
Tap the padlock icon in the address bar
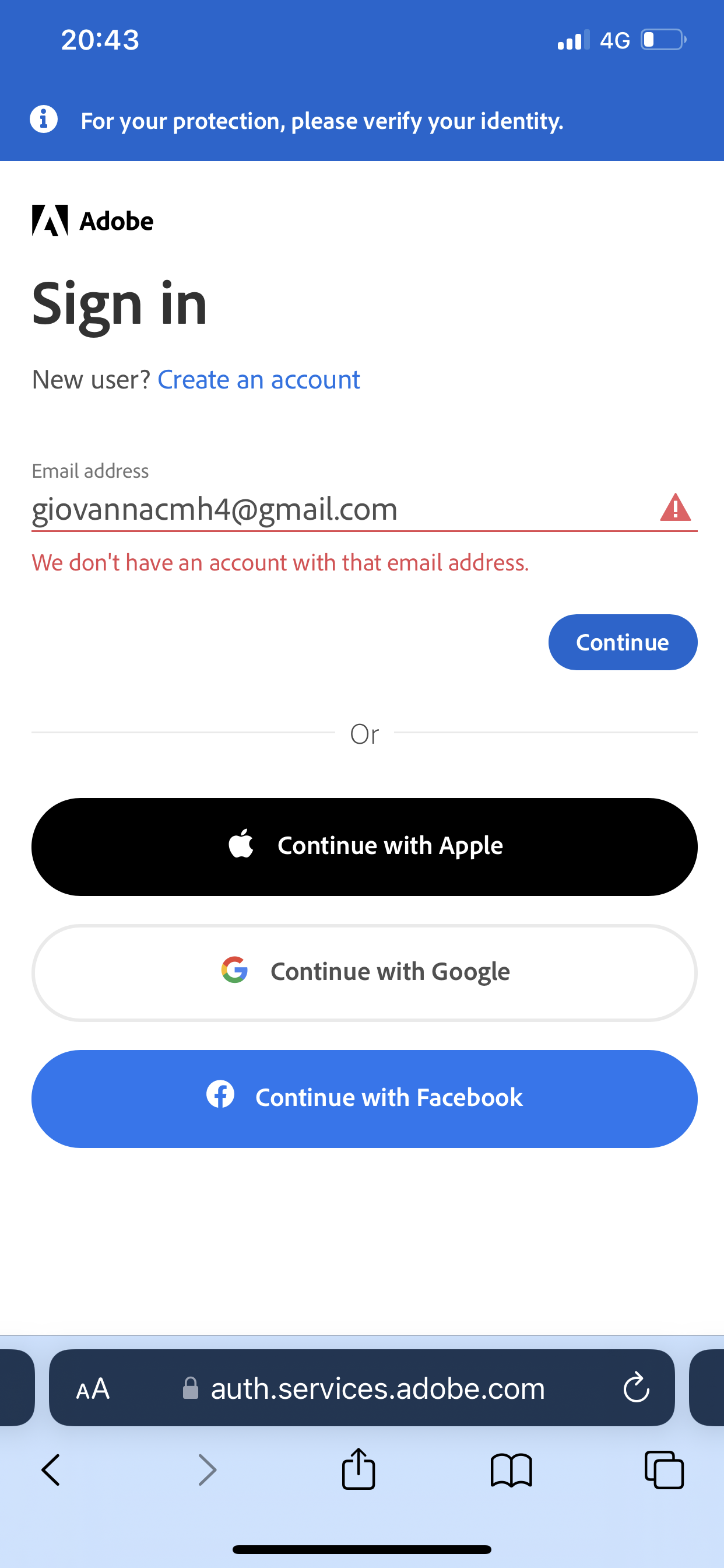point(191,1388)
